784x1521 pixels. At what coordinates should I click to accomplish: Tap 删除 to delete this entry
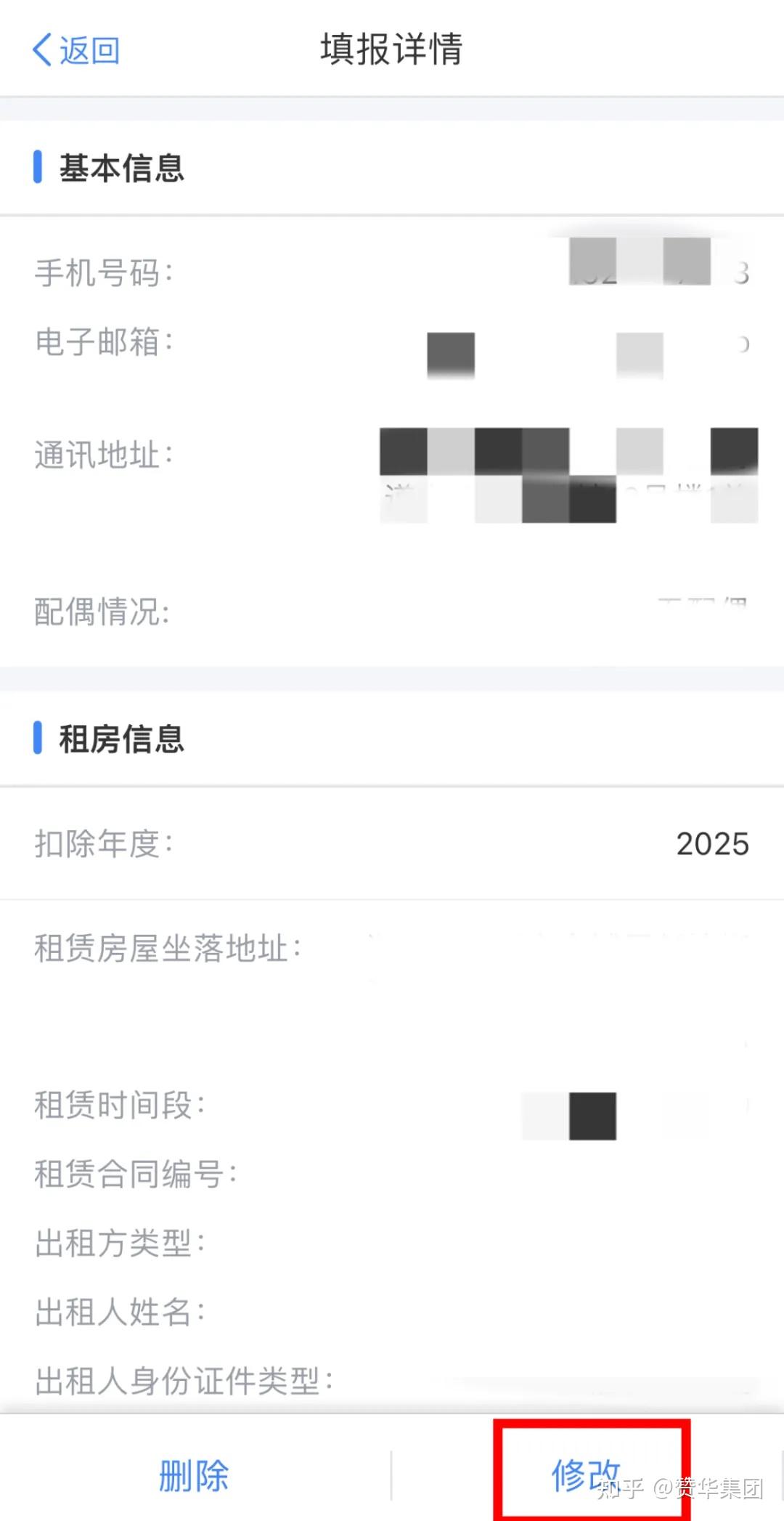pos(194,1475)
